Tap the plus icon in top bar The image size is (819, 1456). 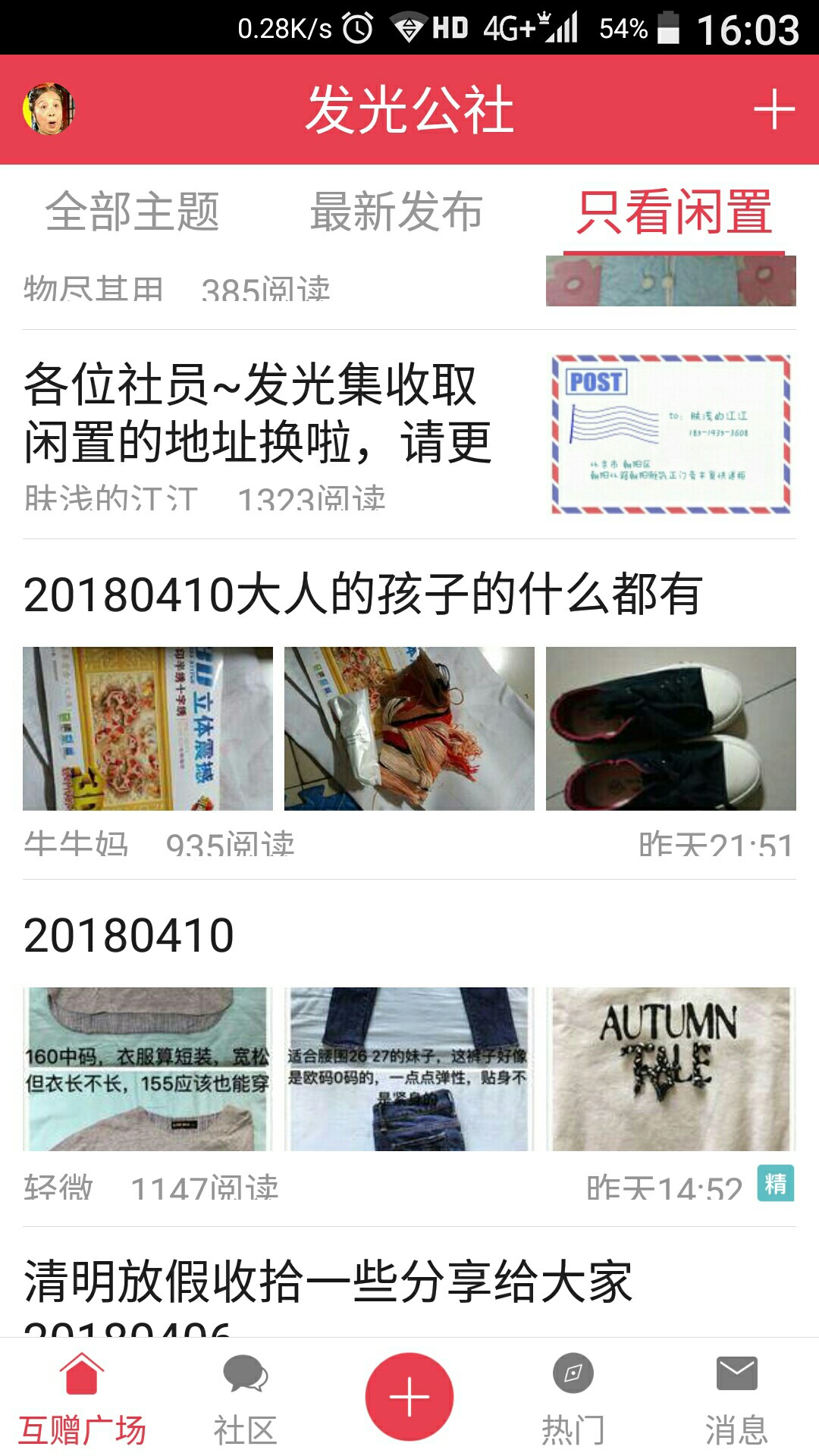773,109
